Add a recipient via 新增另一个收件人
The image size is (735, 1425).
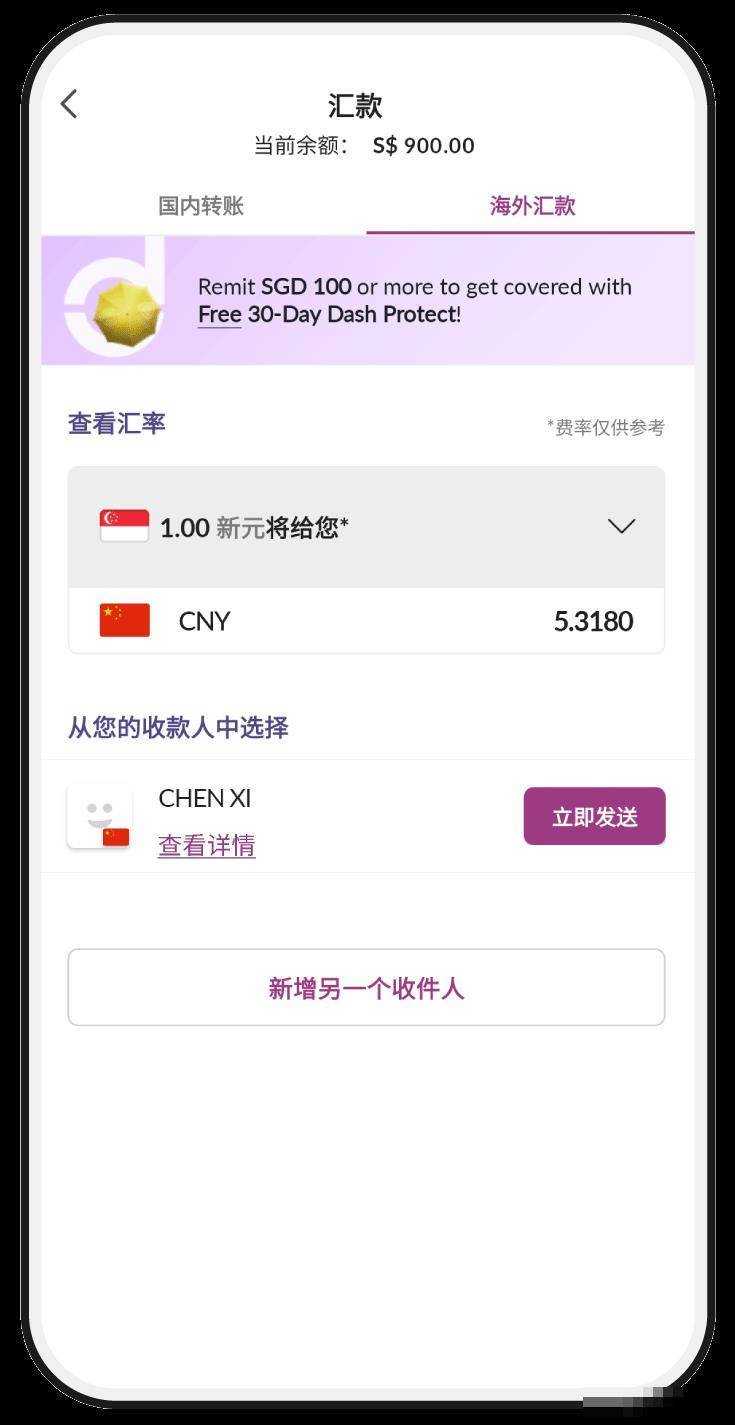[x=366, y=988]
